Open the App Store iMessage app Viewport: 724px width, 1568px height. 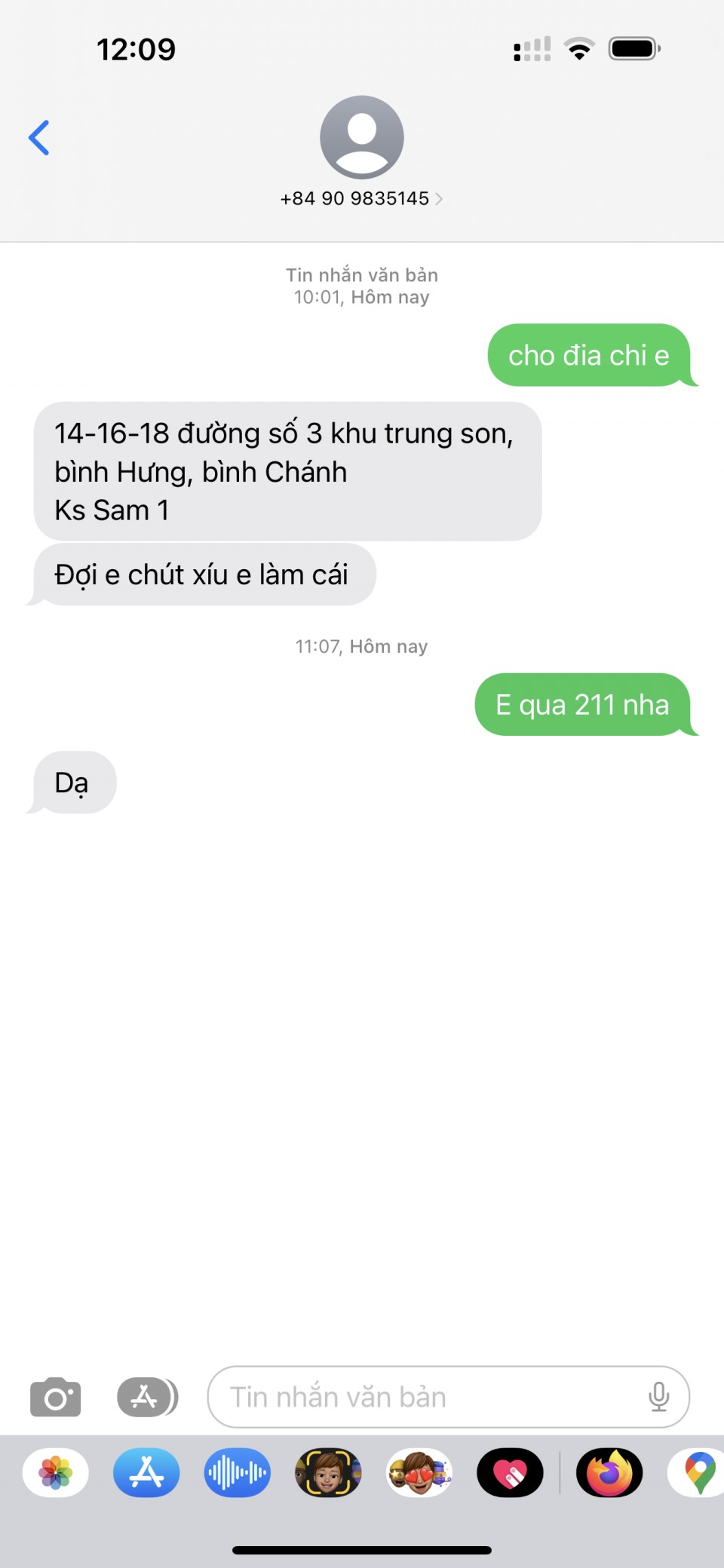coord(146,1472)
